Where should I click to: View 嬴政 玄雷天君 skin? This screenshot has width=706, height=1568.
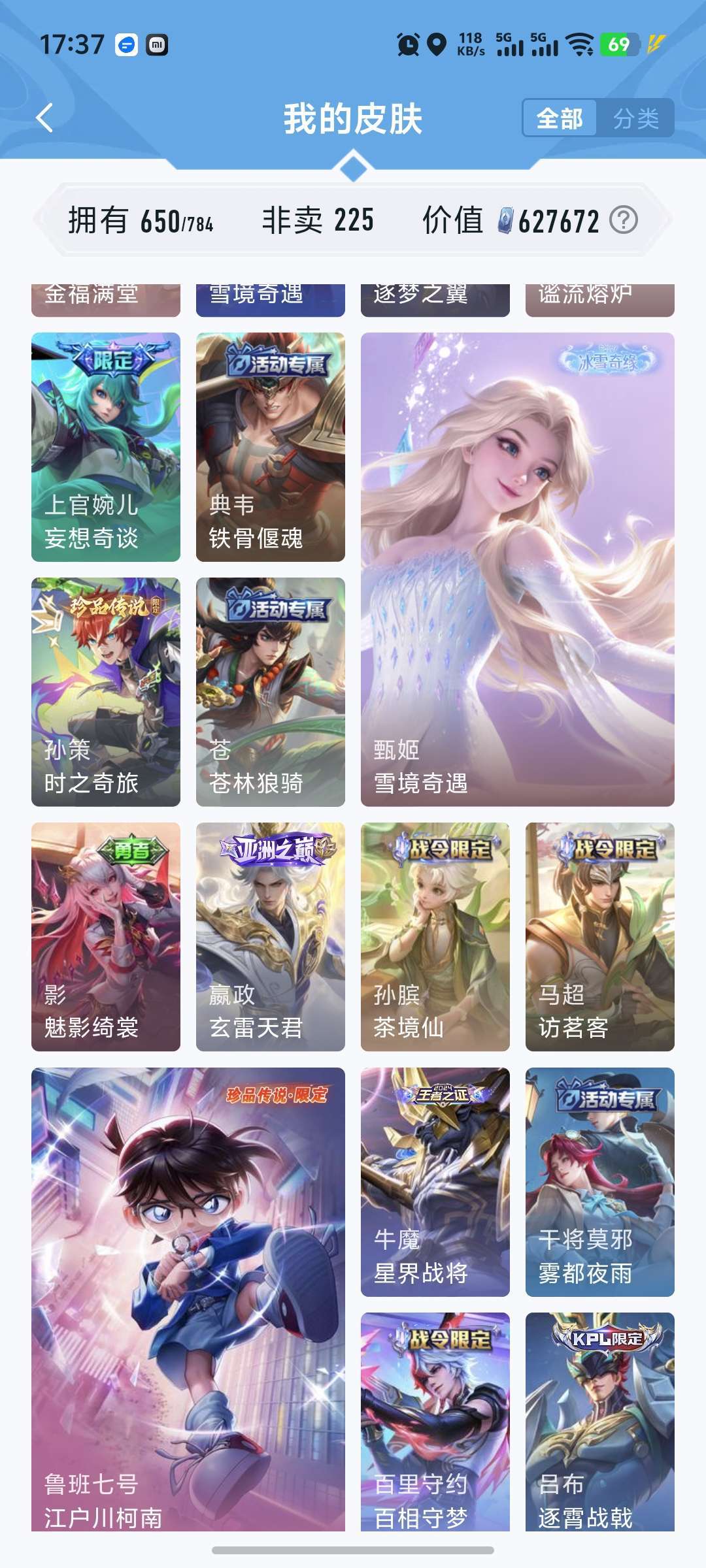click(x=271, y=936)
